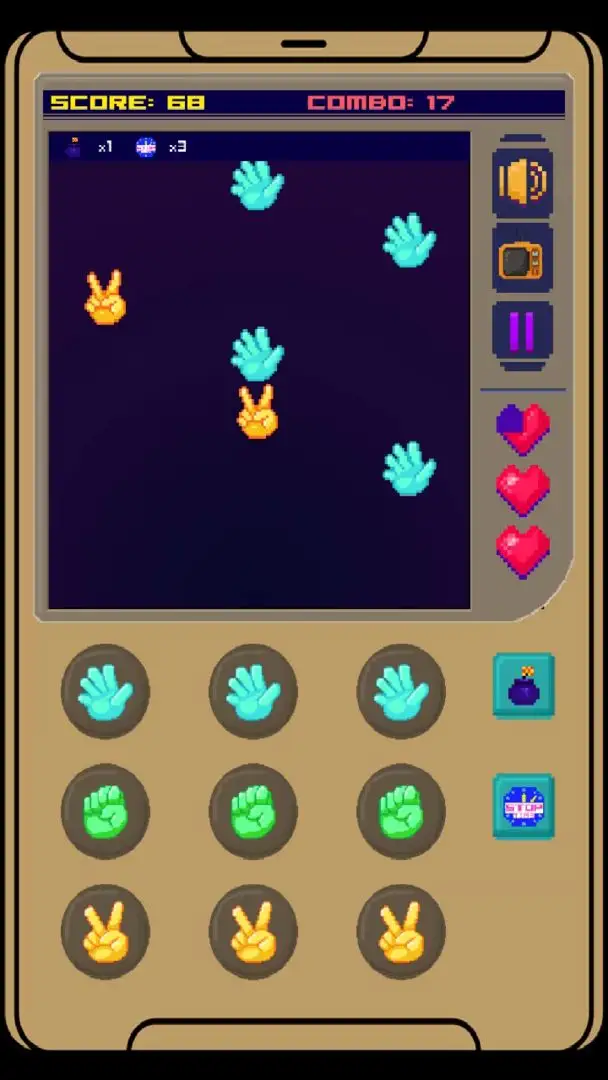Tap the middle green fist button
This screenshot has width=608, height=1080.
pyautogui.click(x=253, y=811)
